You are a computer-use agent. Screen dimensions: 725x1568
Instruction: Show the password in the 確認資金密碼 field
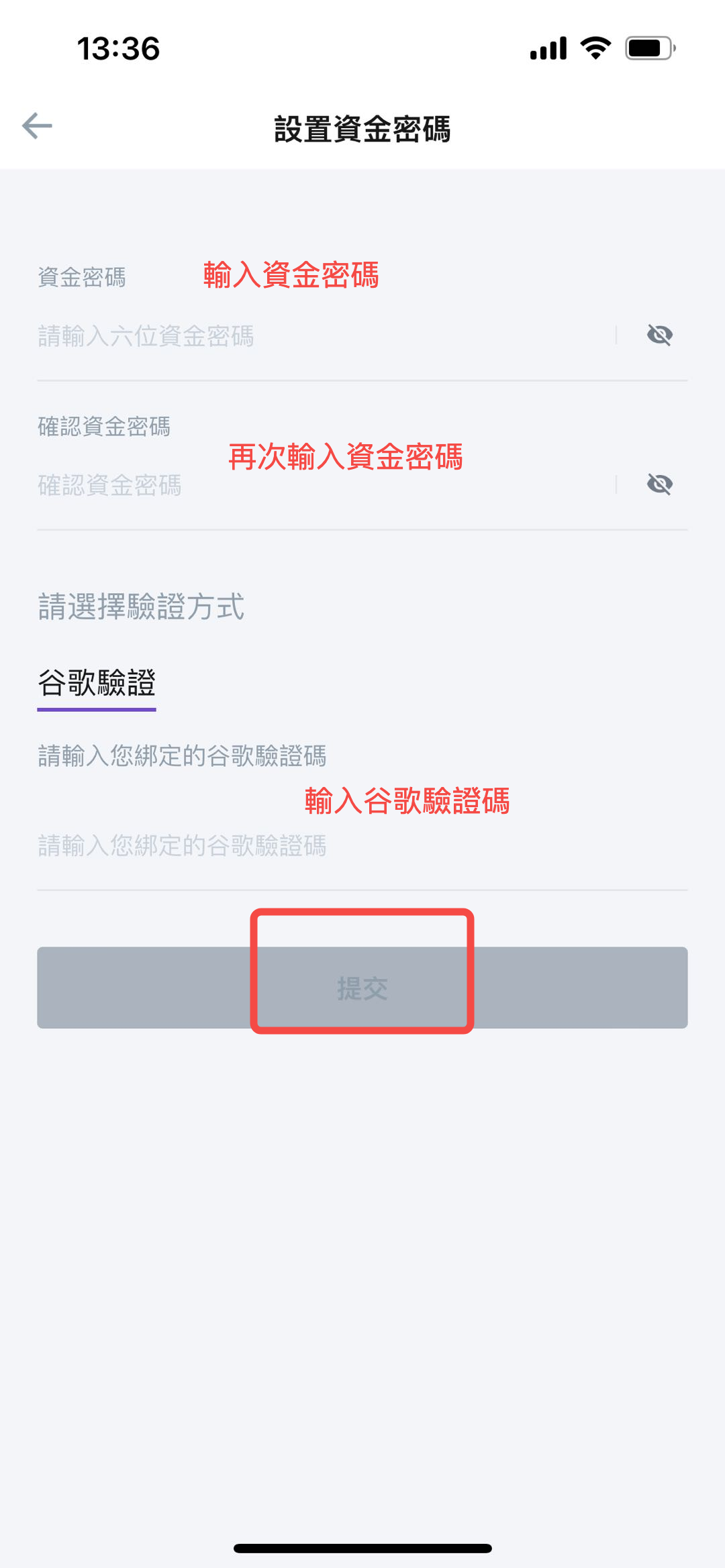[659, 484]
